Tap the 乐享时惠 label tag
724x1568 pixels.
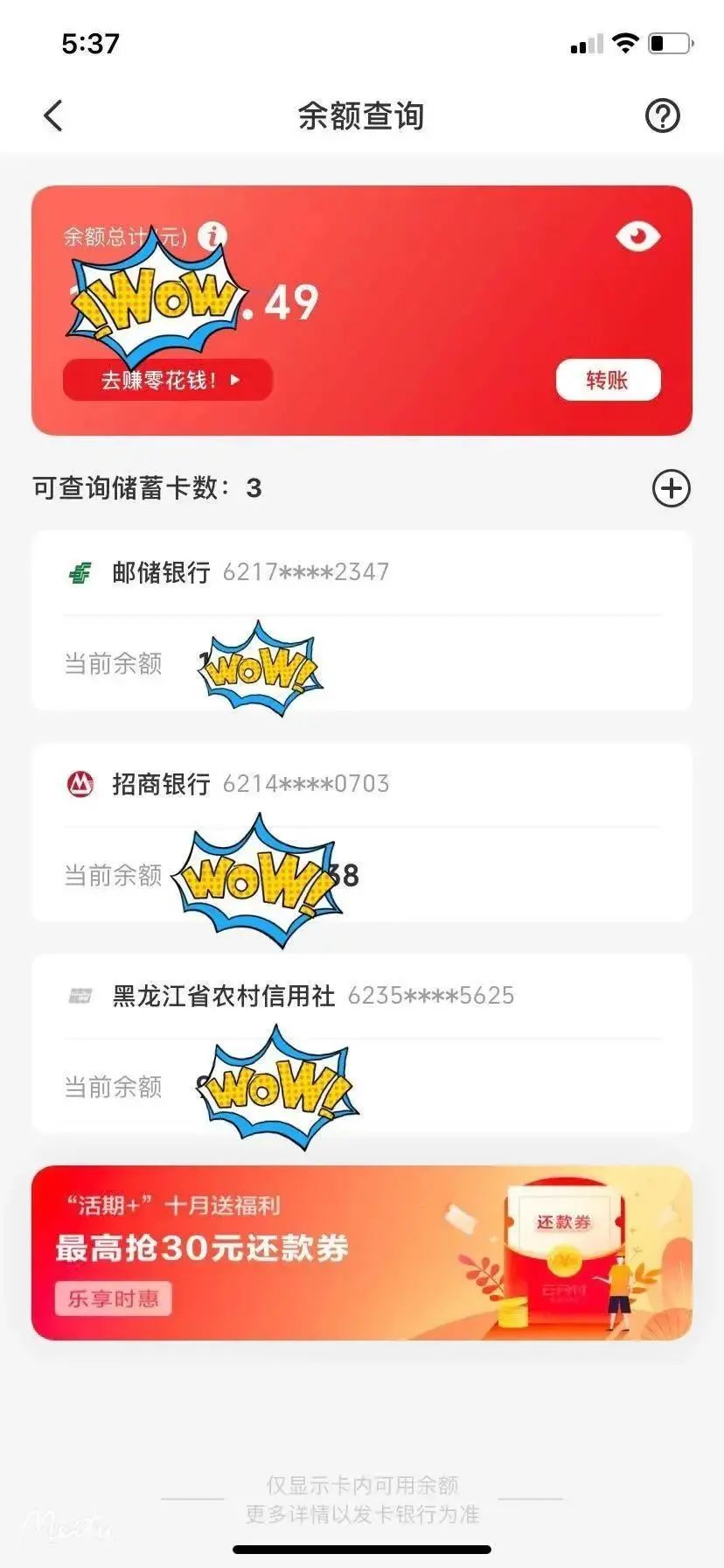click(x=113, y=1299)
